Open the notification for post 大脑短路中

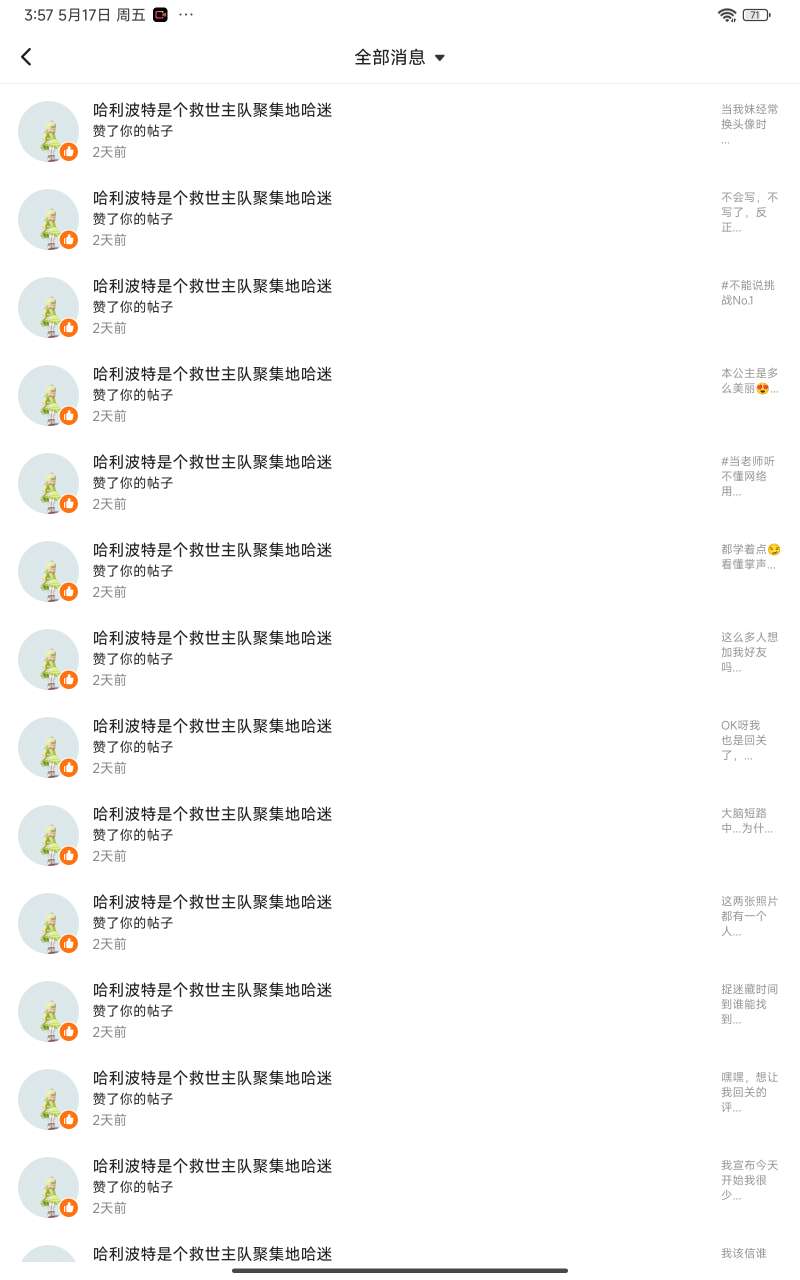tap(400, 835)
